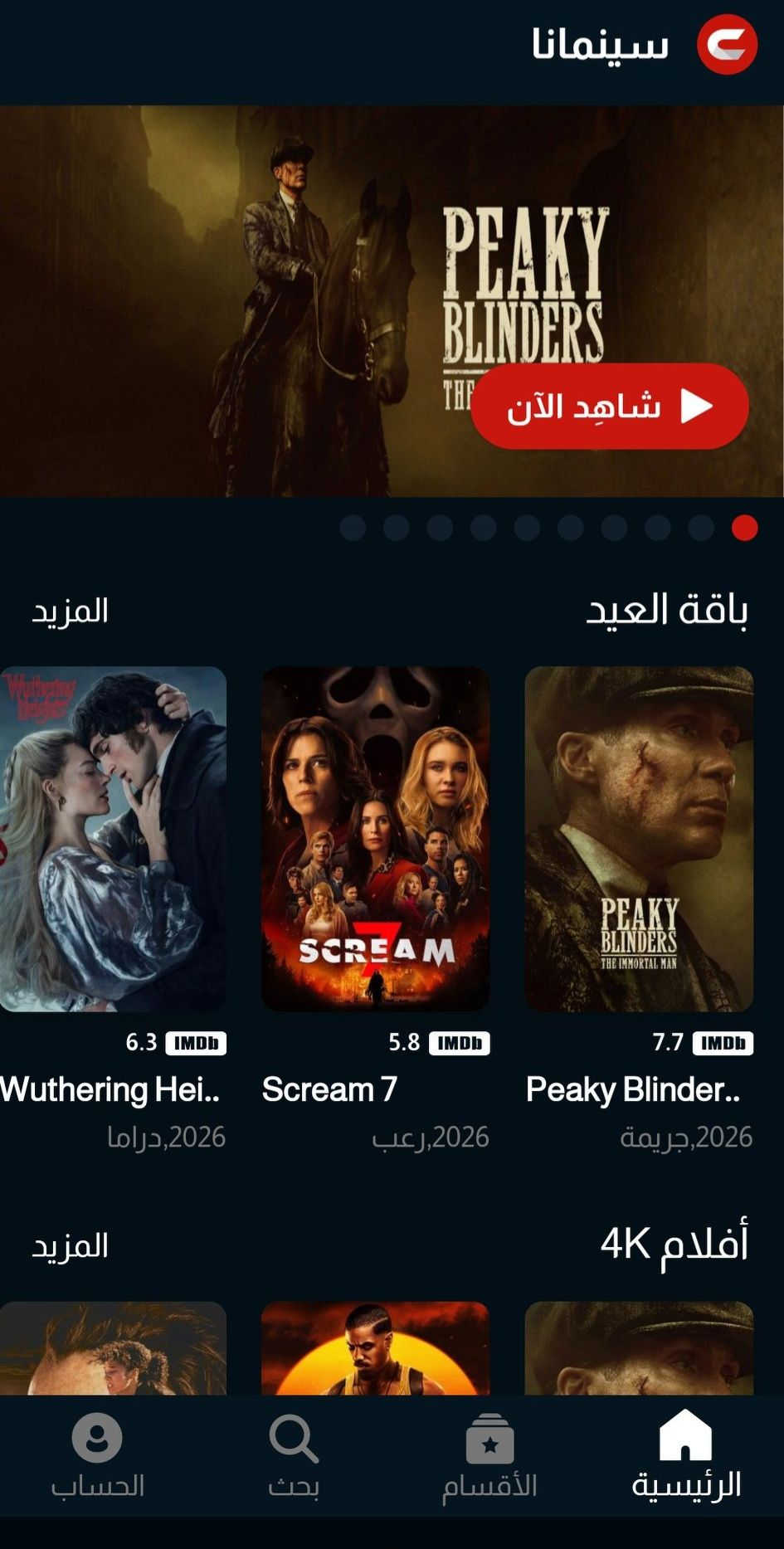Viewport: 784px width, 1549px height.
Task: Switch to the الأقسام sections tab
Action: click(x=489, y=1456)
